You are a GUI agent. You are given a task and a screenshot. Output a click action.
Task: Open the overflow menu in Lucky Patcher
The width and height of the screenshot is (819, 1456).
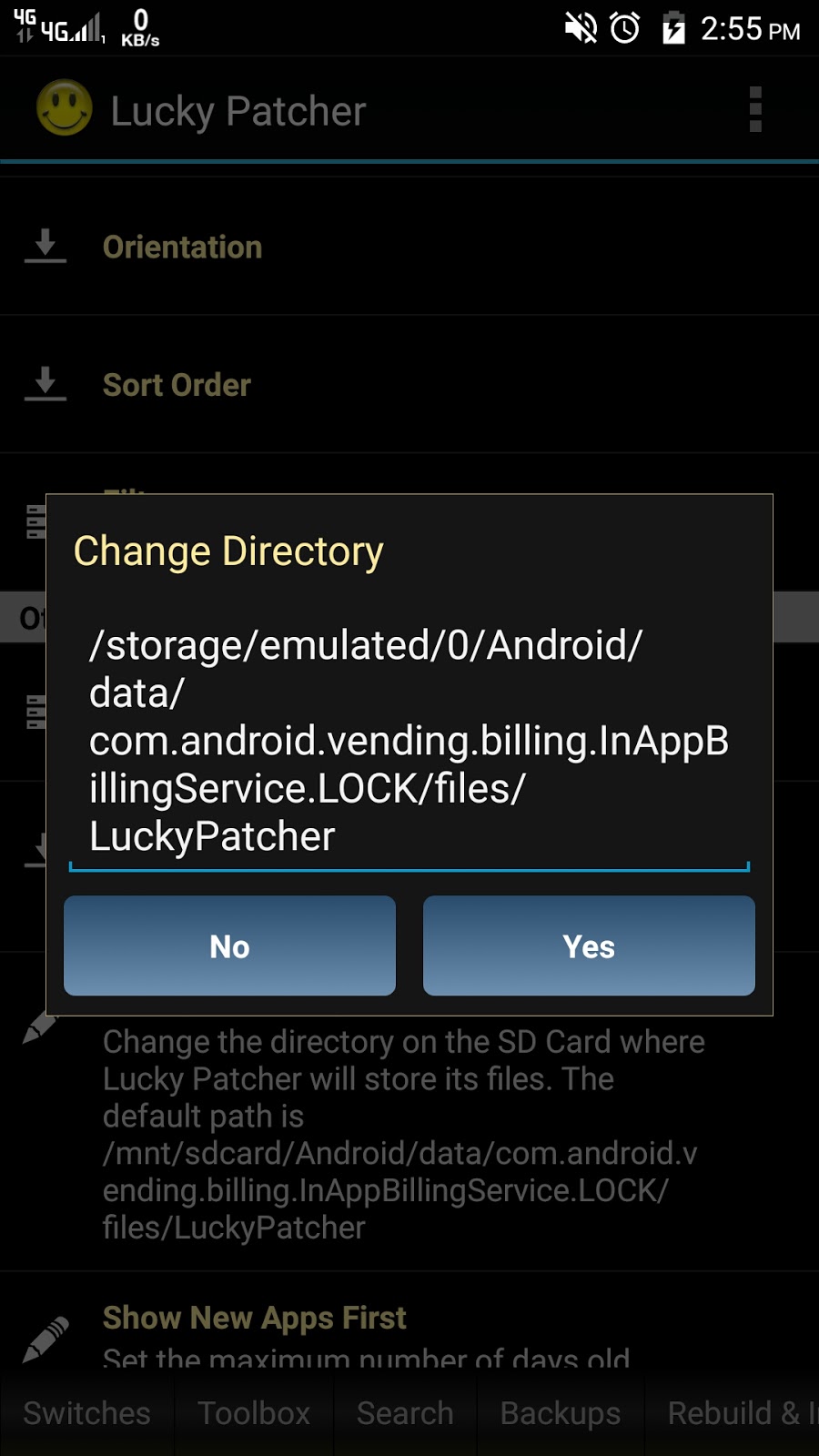click(x=754, y=110)
